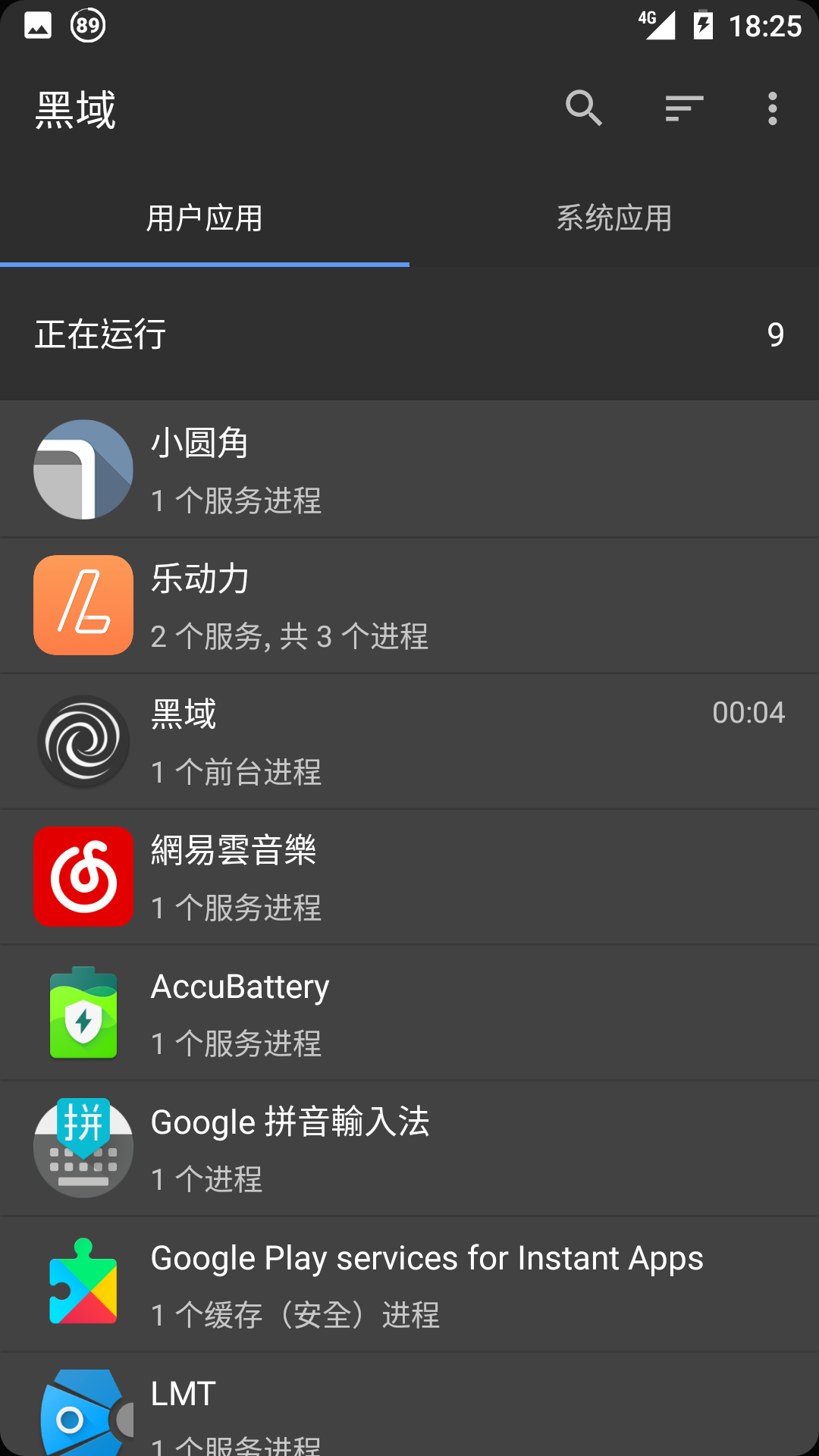Open the LMT app entry
819x1456 pixels.
coord(409,1410)
